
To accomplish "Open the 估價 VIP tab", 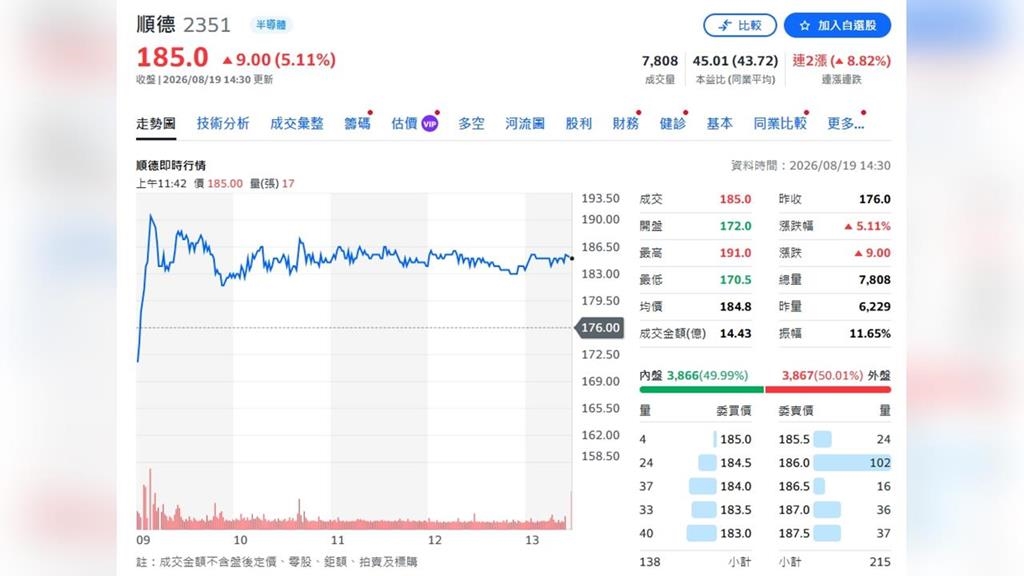I will (414, 123).
